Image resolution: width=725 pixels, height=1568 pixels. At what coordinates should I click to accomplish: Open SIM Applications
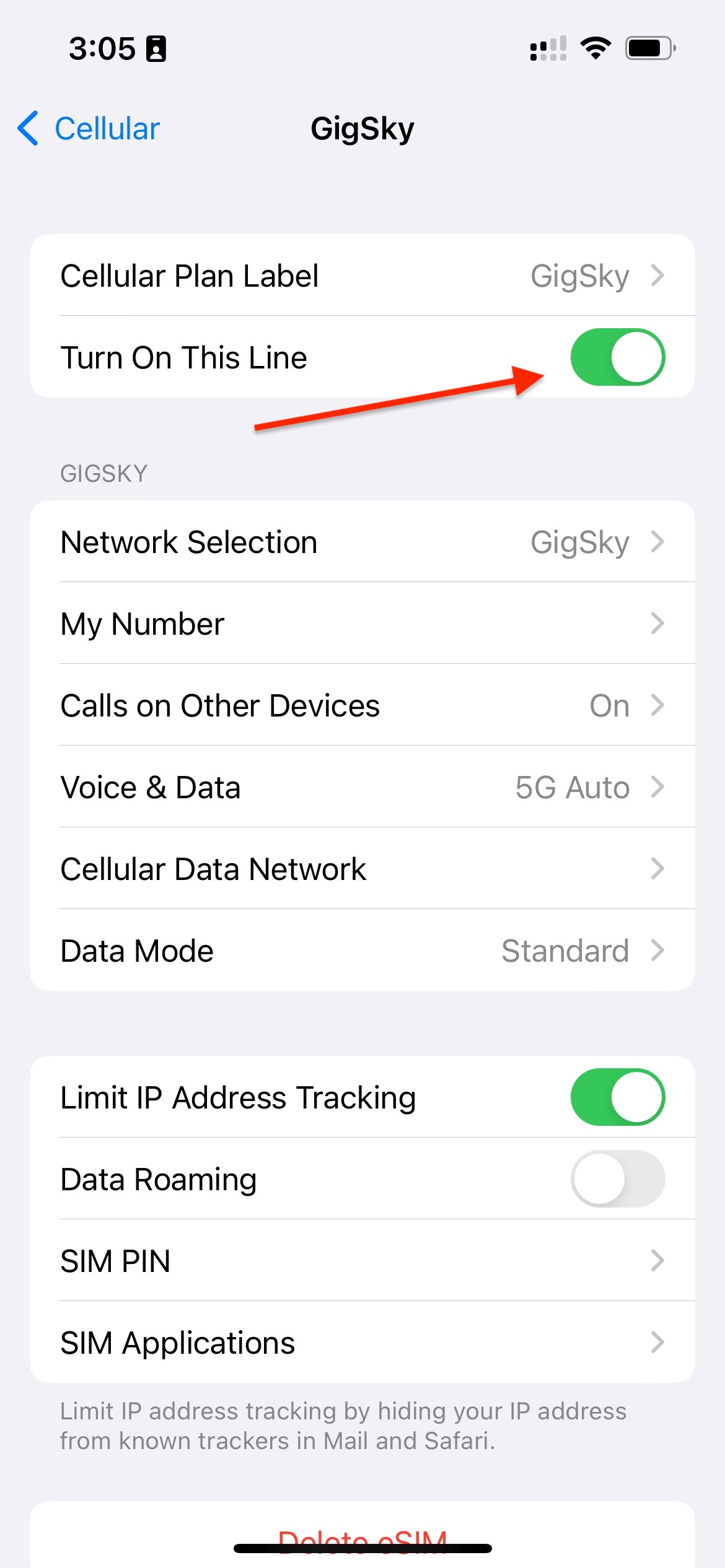tap(362, 1343)
